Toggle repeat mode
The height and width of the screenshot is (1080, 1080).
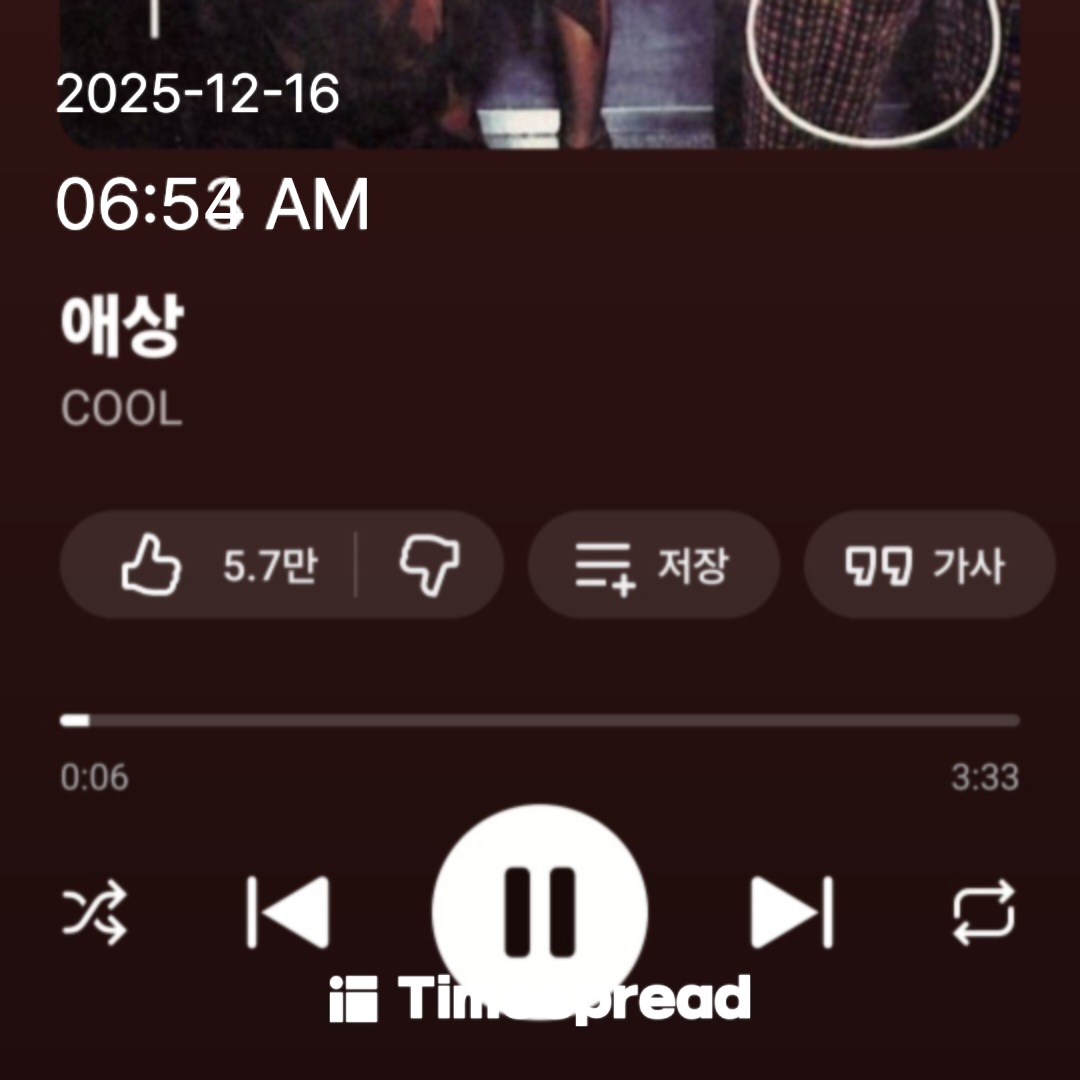point(983,912)
